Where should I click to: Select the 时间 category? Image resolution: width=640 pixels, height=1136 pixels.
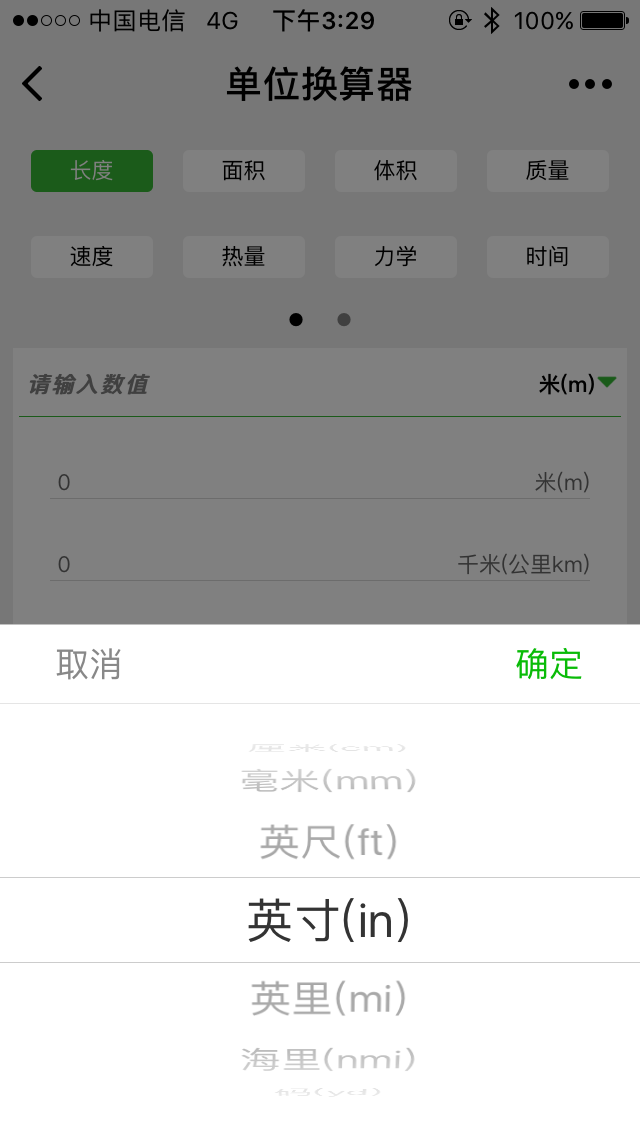(548, 257)
